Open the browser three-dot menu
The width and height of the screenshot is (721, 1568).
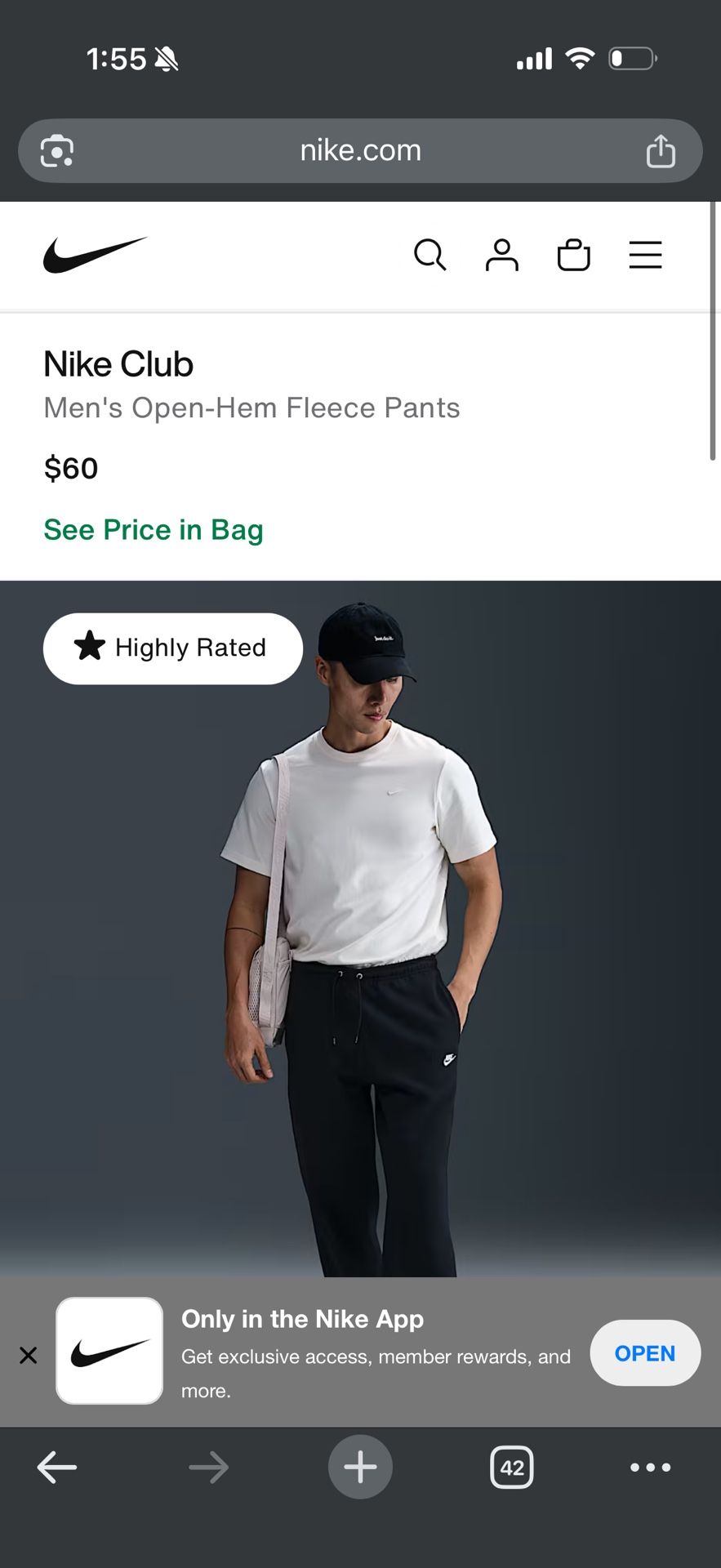[x=650, y=1468]
